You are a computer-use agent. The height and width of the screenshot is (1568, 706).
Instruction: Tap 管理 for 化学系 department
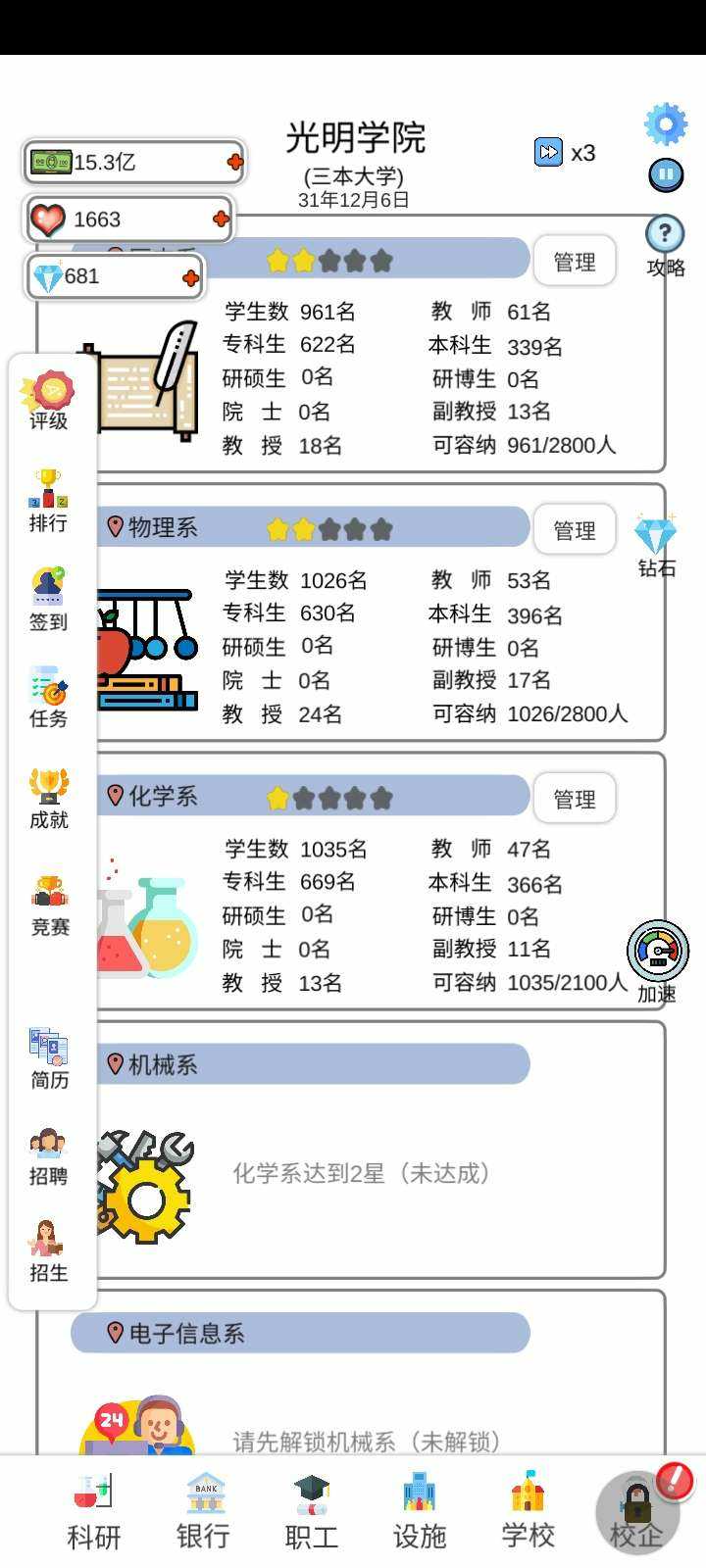[574, 799]
